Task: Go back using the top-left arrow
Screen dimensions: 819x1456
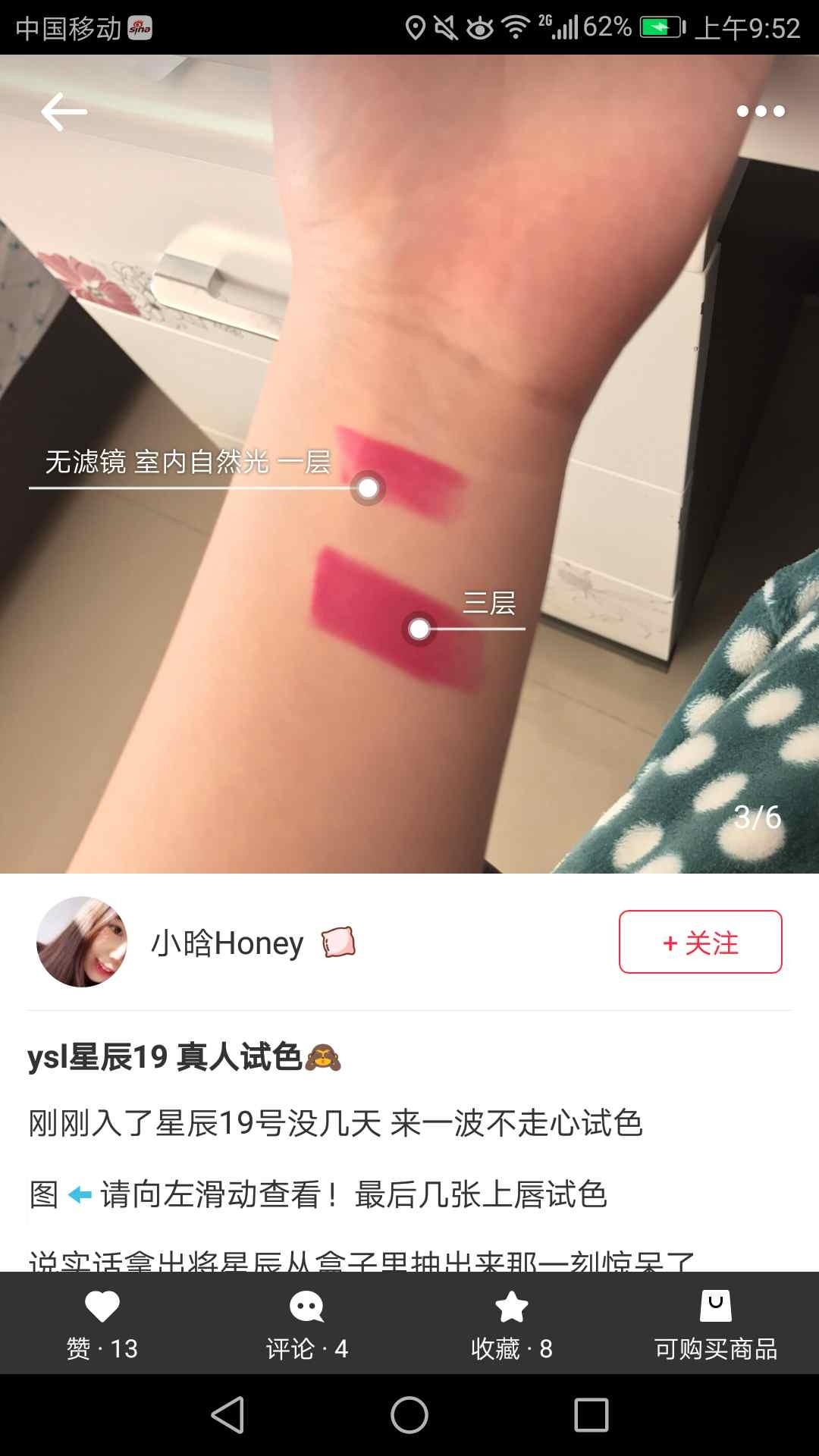Action: [64, 111]
